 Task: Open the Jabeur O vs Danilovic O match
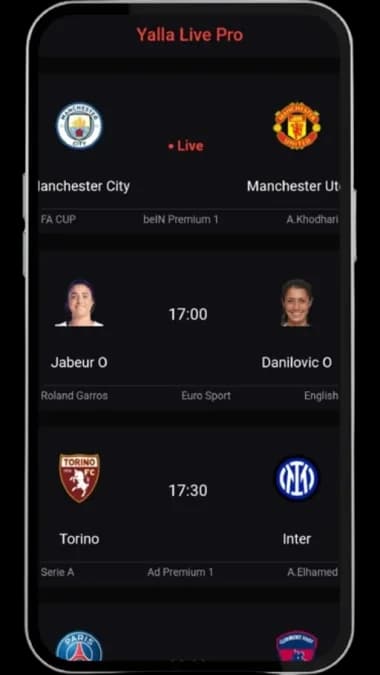[189, 329]
